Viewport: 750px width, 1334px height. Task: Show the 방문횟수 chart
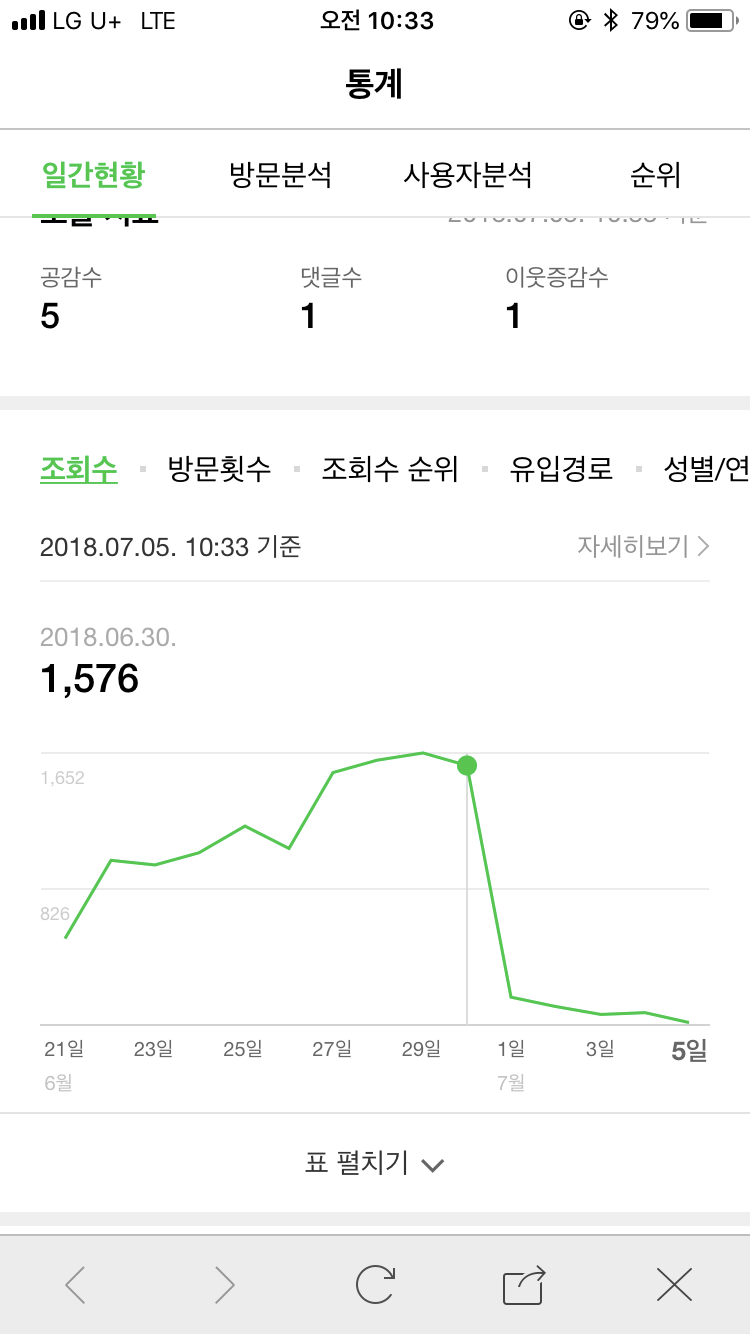(219, 469)
